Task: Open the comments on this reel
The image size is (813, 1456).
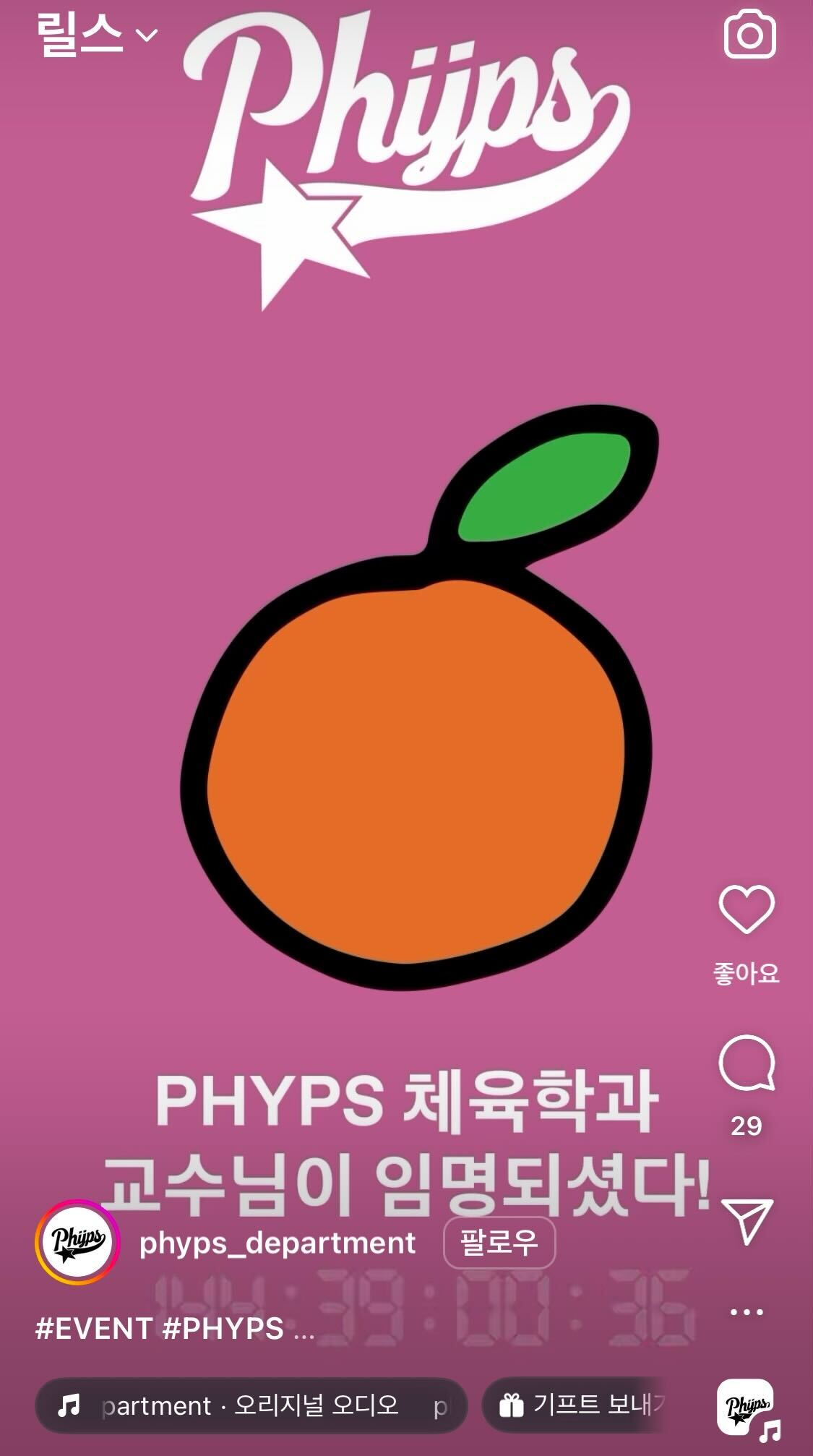Action: [746, 1063]
